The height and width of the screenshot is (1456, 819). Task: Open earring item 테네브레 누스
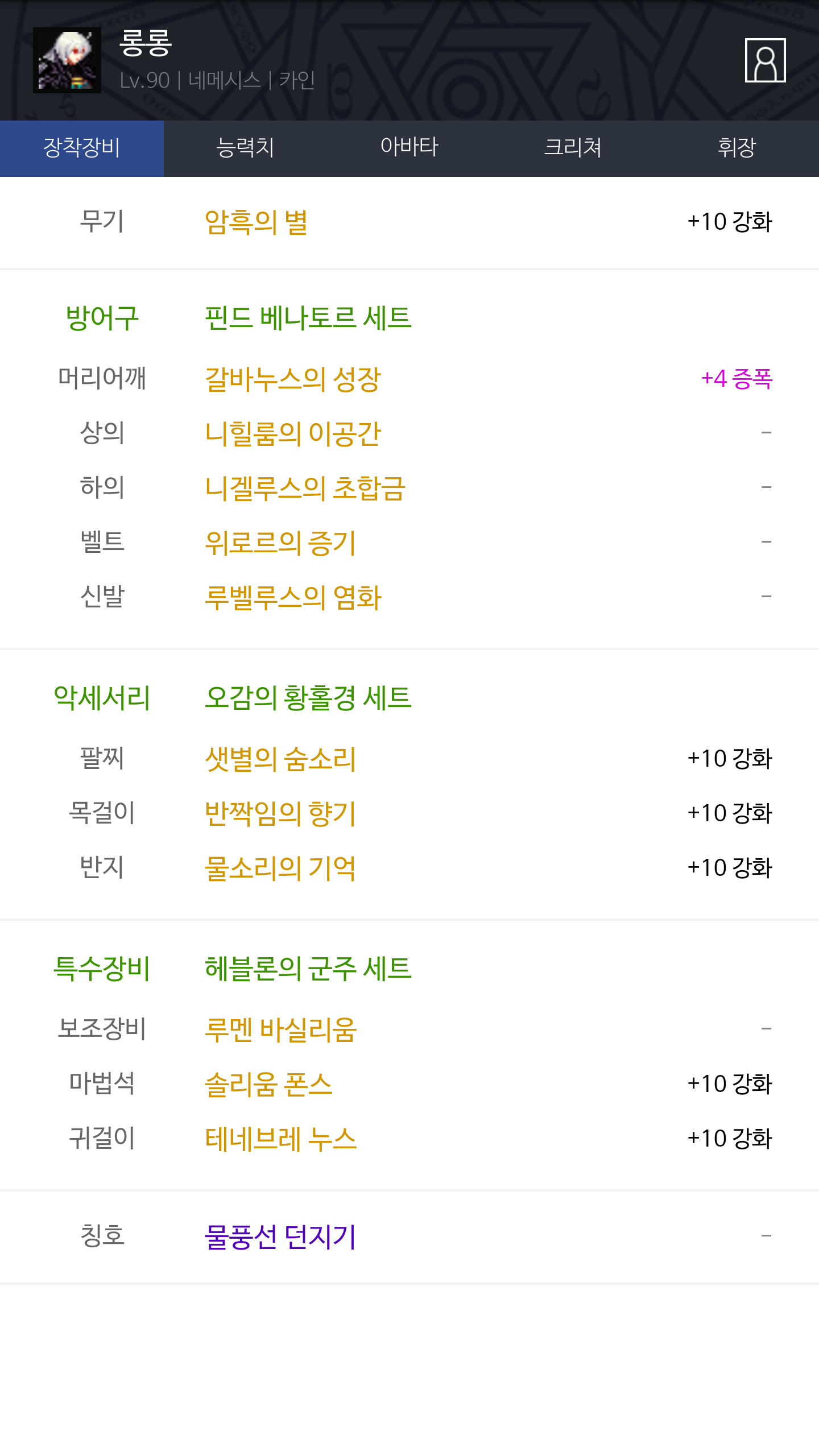(280, 1139)
